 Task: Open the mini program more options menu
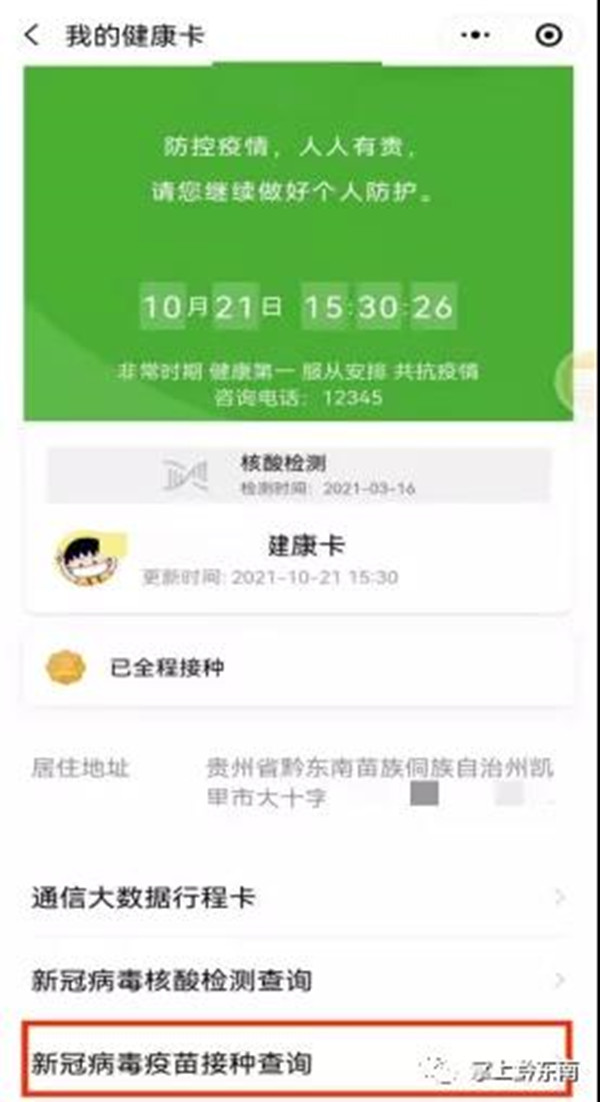[475, 36]
